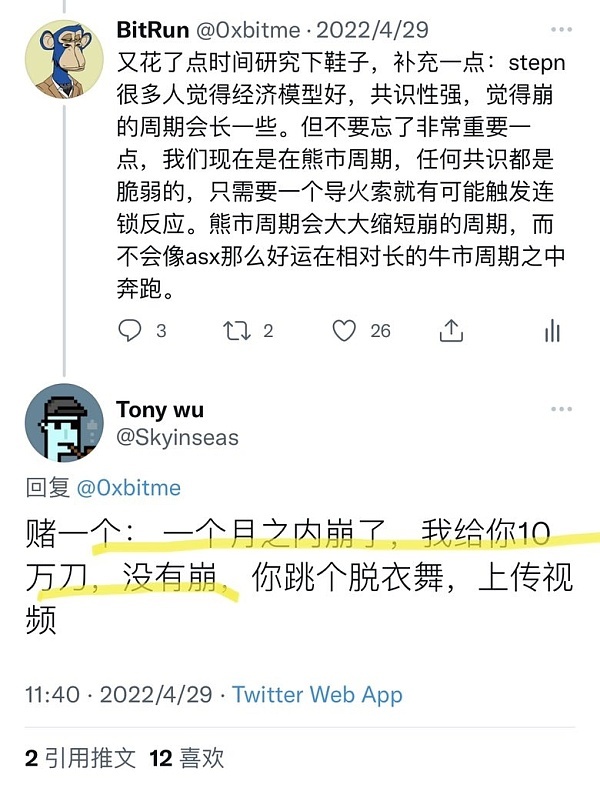Image resolution: width=600 pixels, height=788 pixels.
Task: Retweet BitRun's tweet
Action: [238, 330]
